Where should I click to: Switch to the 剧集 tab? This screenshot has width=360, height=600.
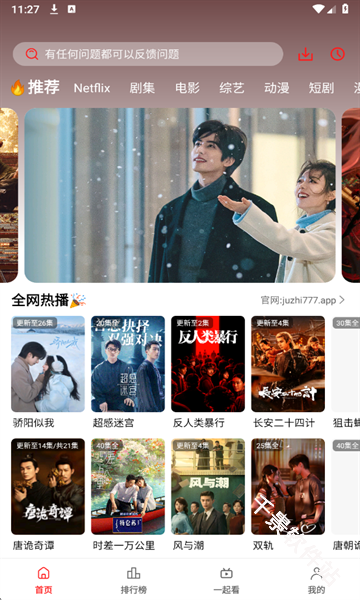point(142,88)
